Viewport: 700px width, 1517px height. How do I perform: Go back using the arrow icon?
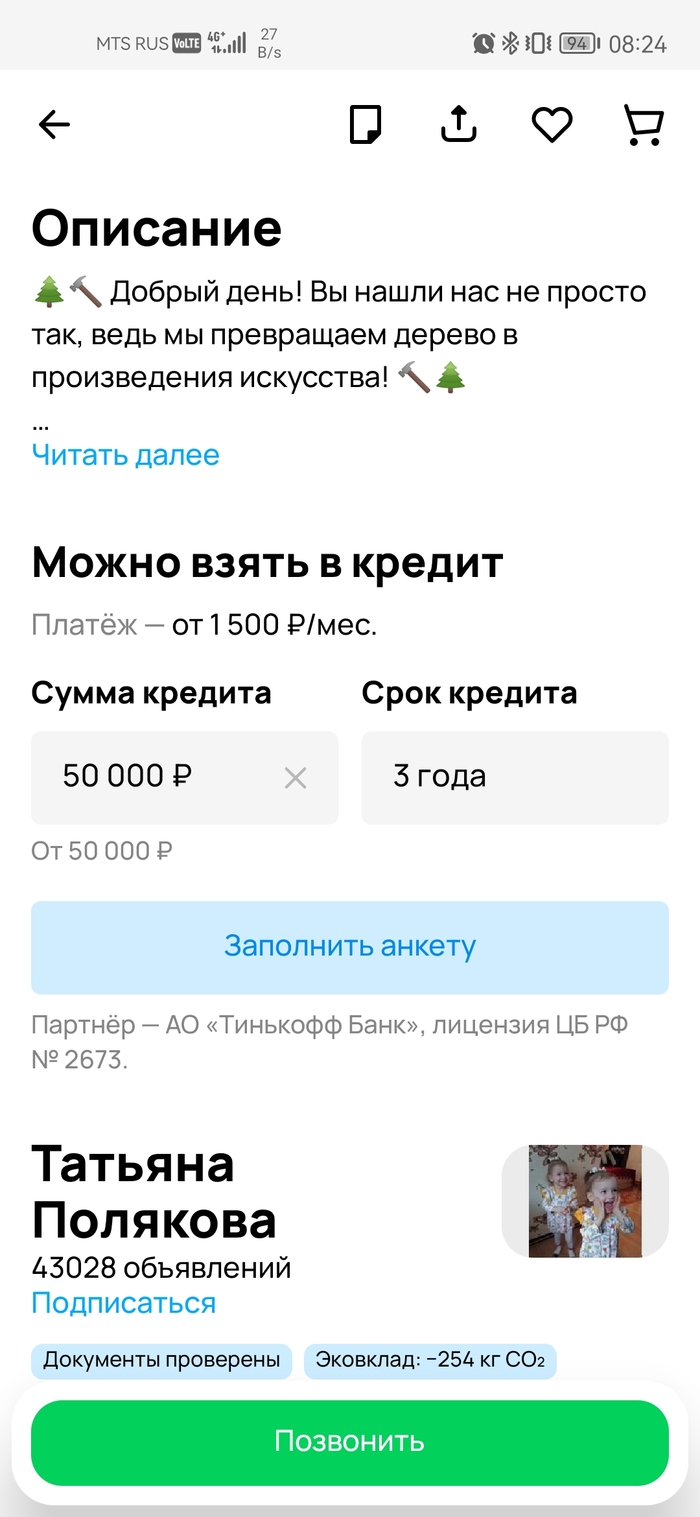(54, 125)
